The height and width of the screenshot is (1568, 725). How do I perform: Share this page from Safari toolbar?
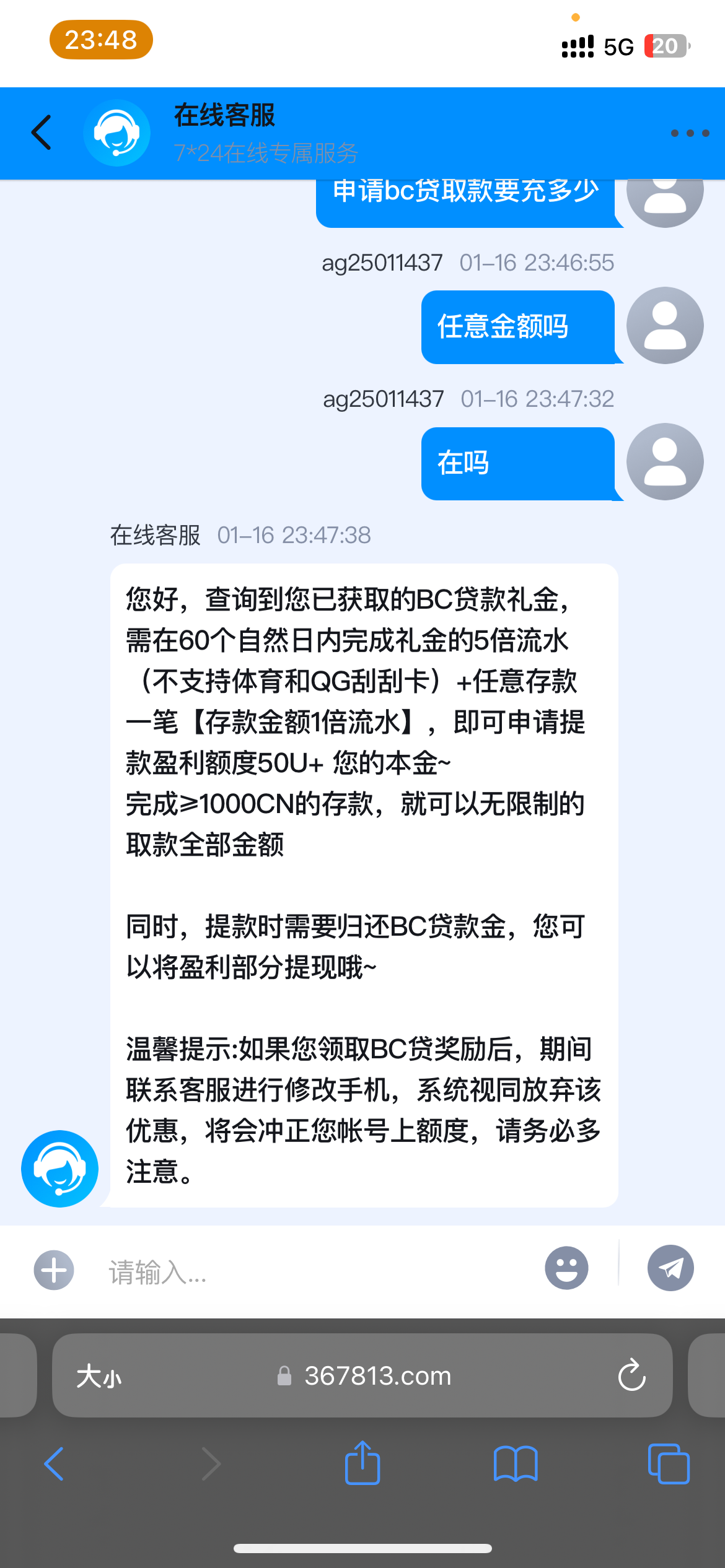click(362, 1462)
